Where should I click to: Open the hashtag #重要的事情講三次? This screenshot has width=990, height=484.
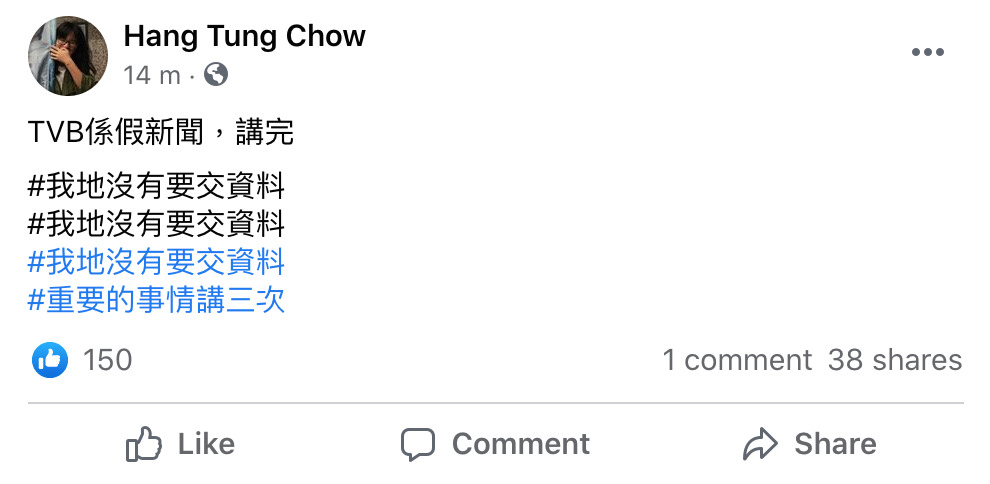[x=157, y=300]
